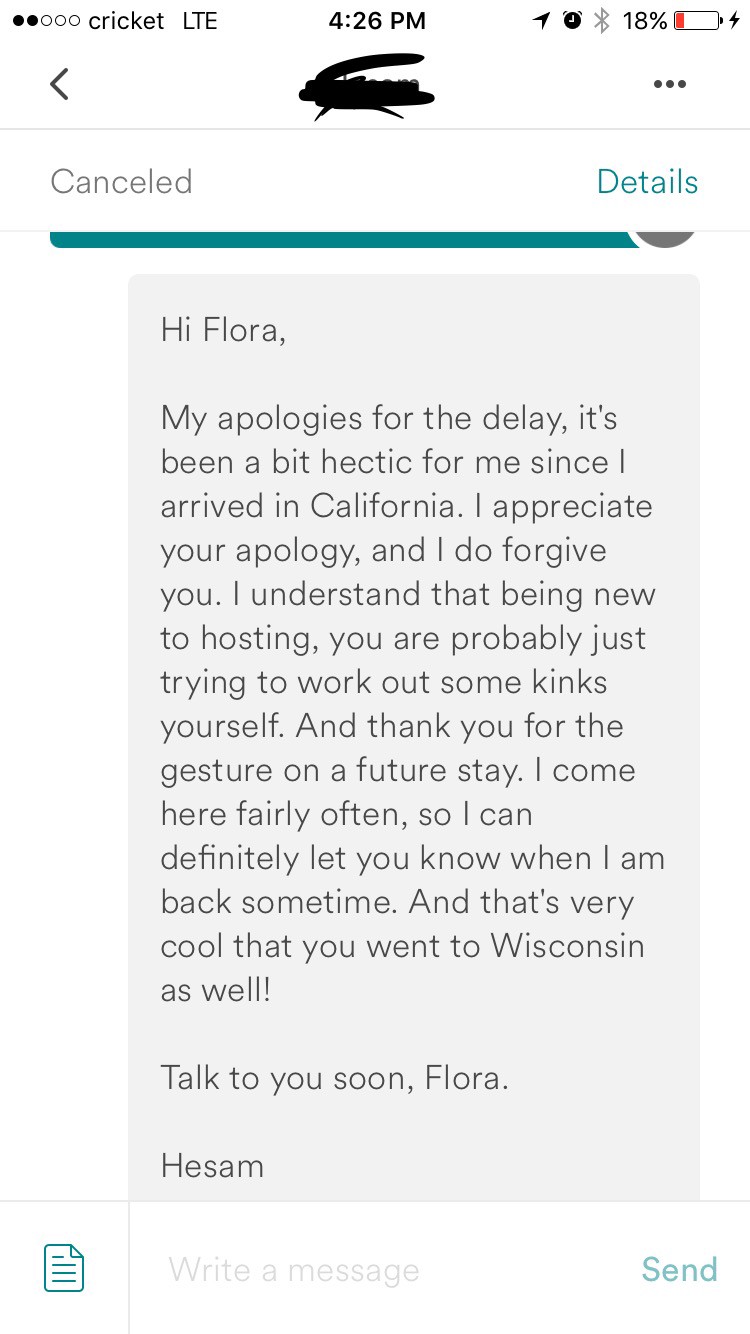Go back to the previous screen
The image size is (750, 1334).
pos(60,84)
